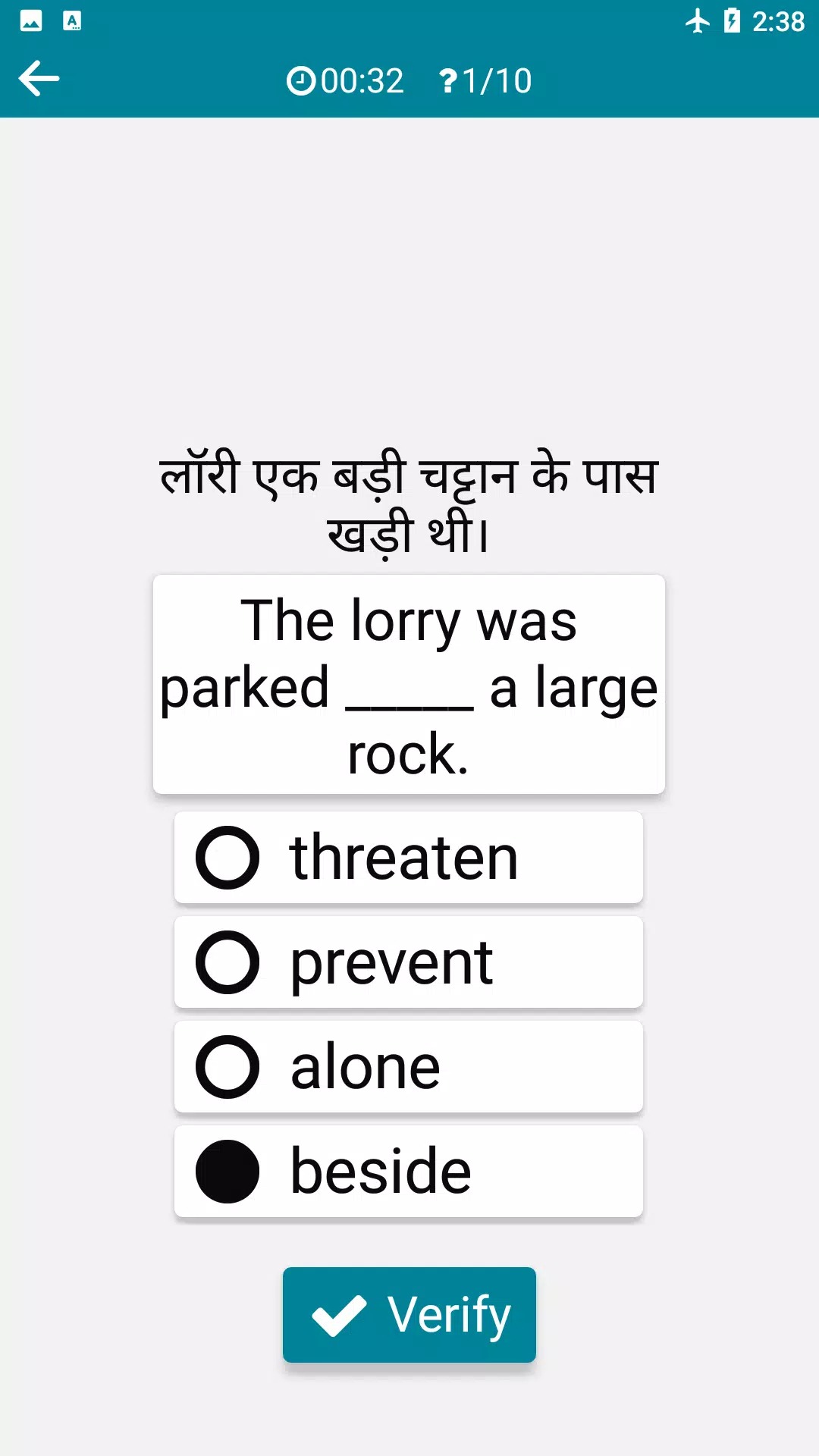Tap the selected 'beside' option

408,1172
